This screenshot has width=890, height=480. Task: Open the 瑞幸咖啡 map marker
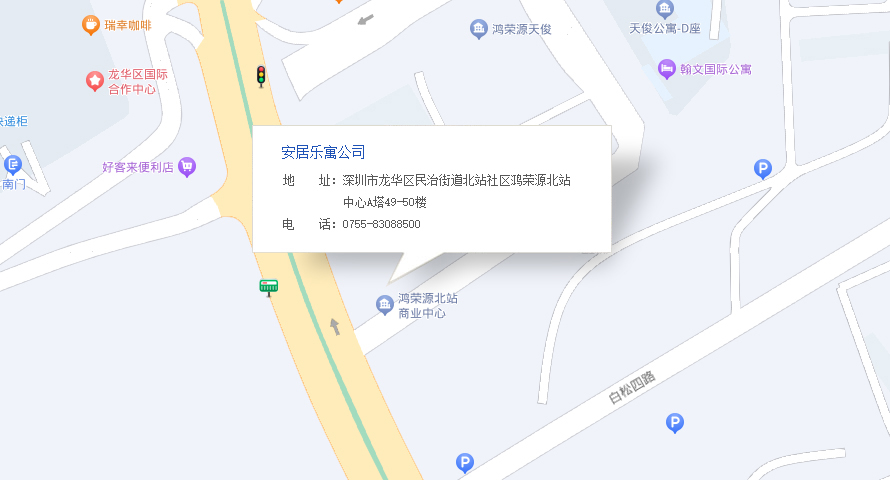click(91, 25)
